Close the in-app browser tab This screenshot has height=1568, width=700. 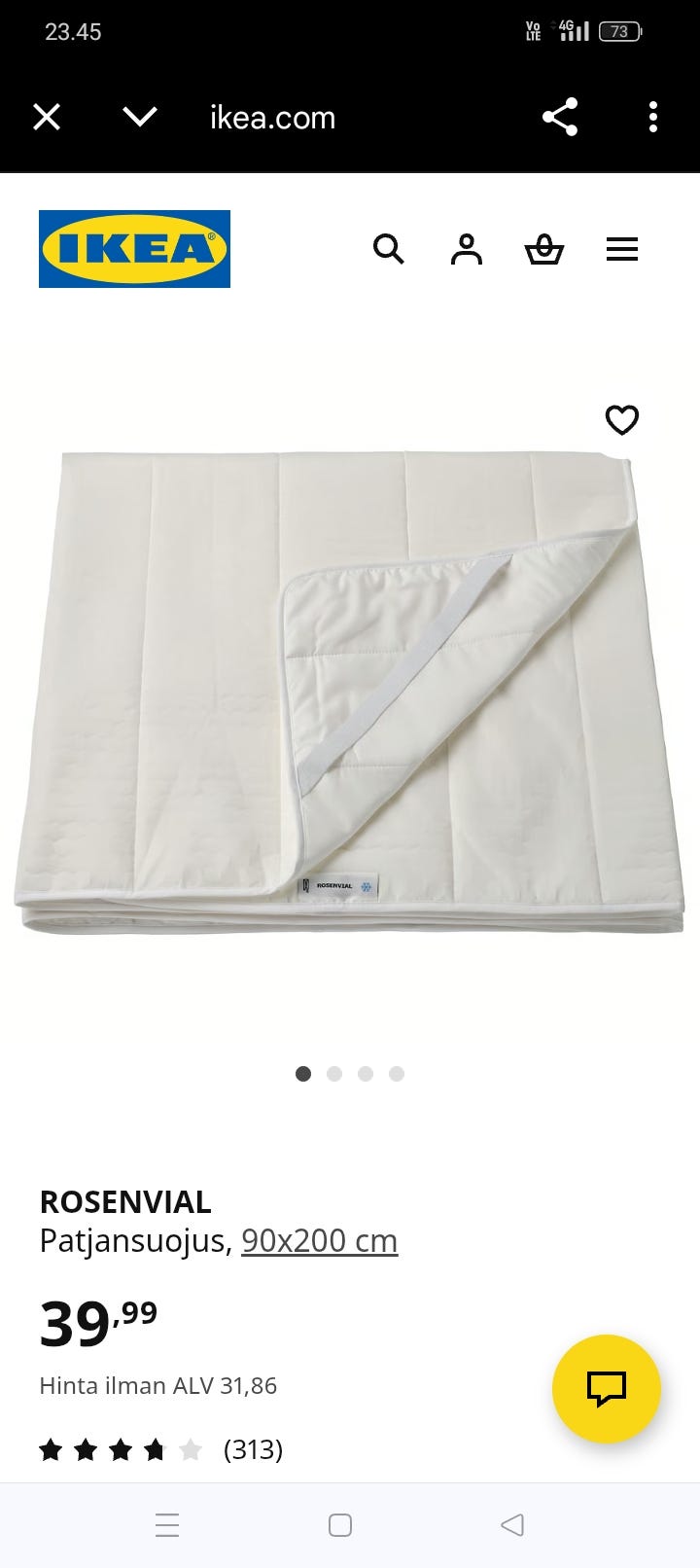pos(47,118)
